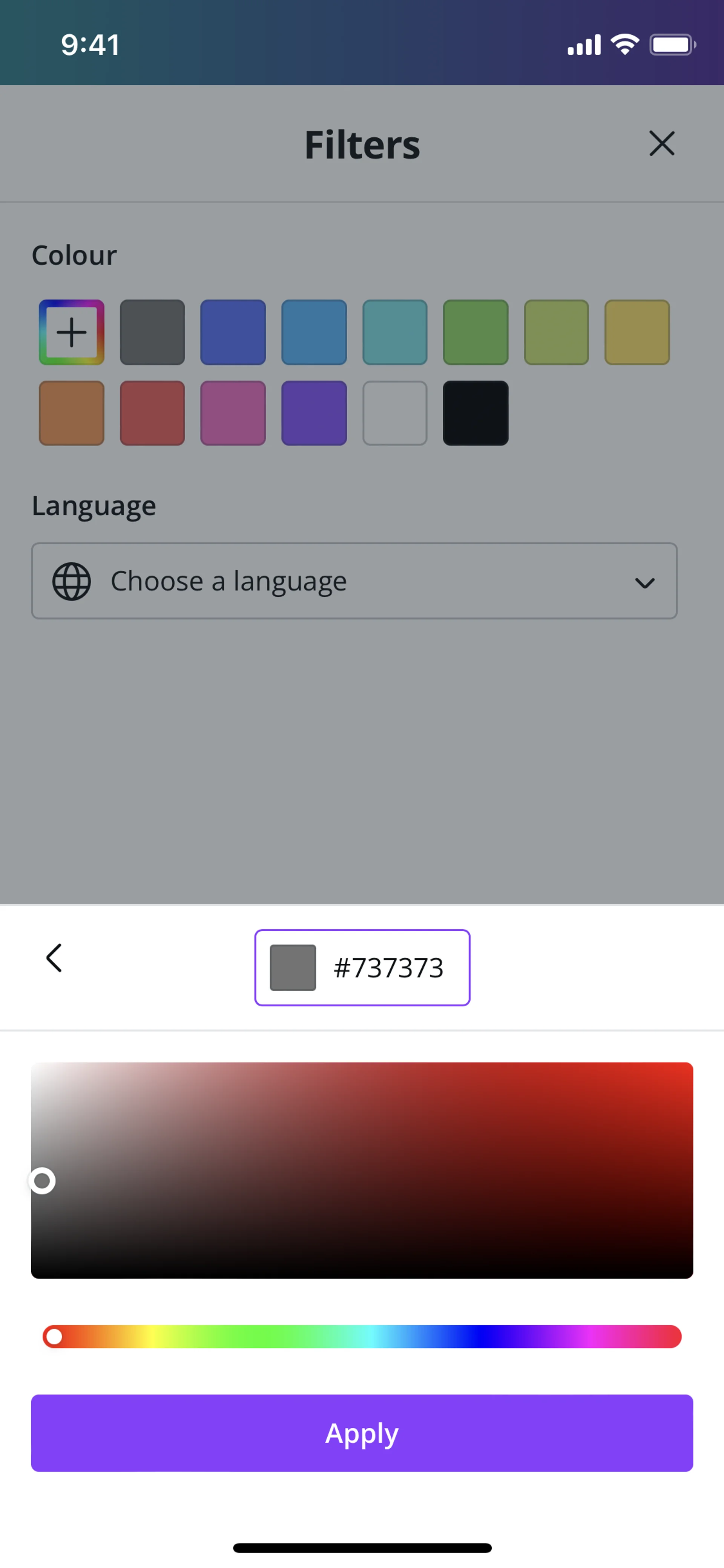The width and height of the screenshot is (724, 1568).
Task: Select the purple colour swatch
Action: (x=314, y=413)
